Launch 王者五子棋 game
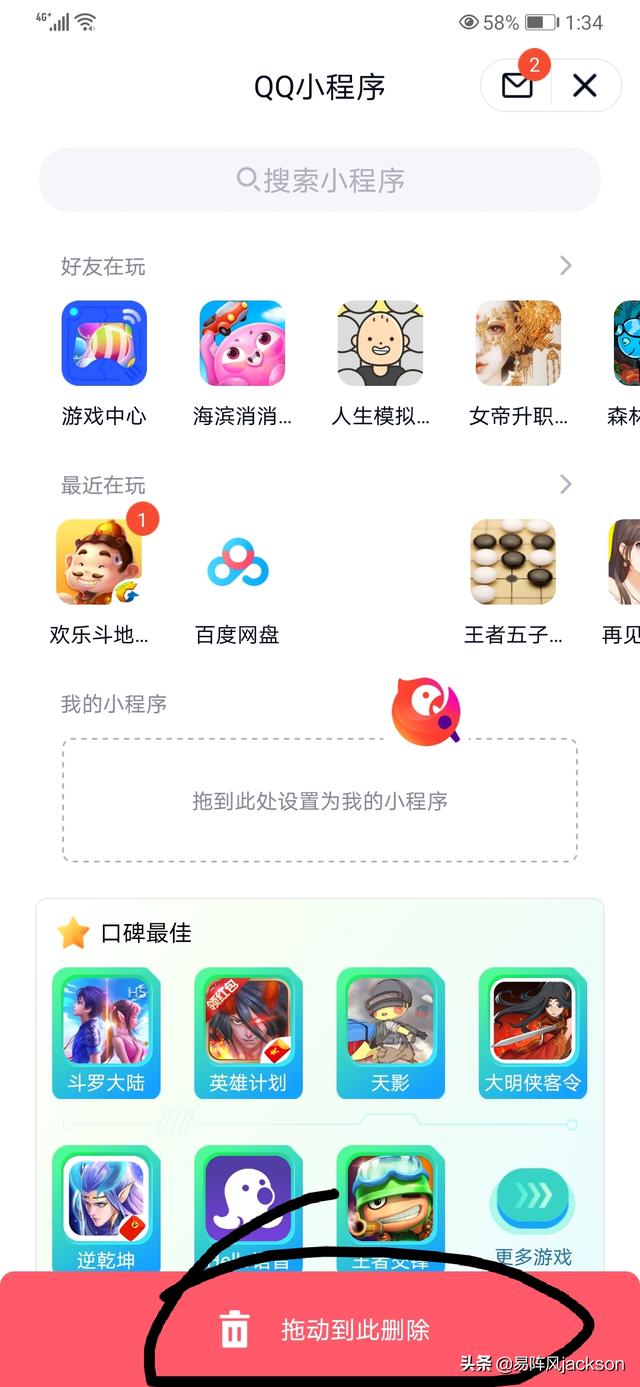This screenshot has height=1387, width=640. point(513,563)
